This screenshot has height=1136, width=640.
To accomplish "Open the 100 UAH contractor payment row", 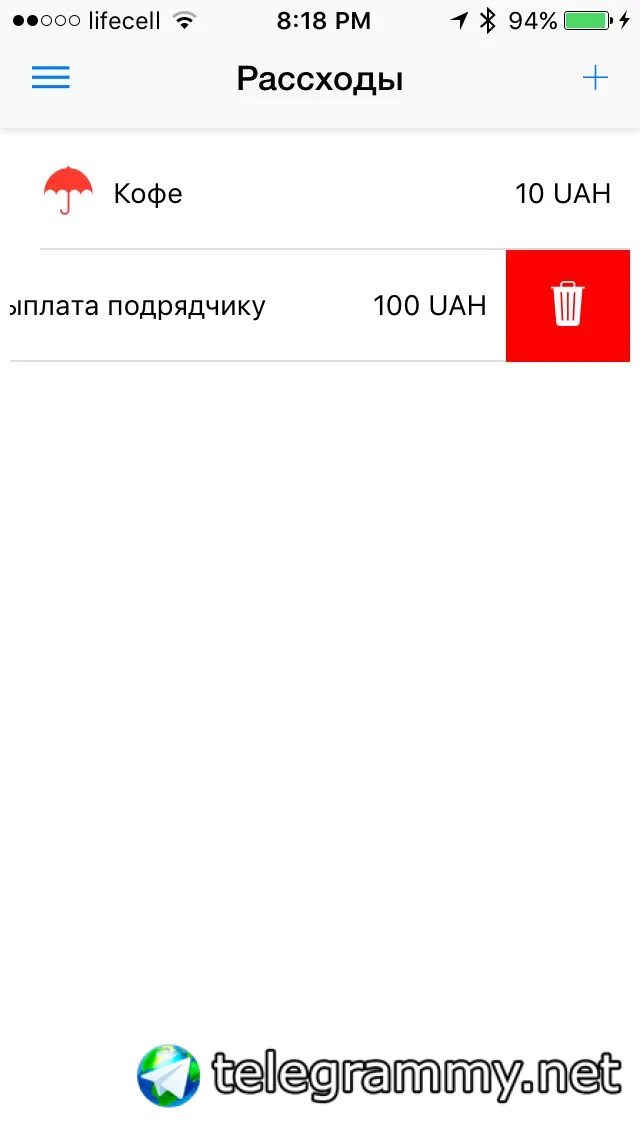I will pos(250,305).
